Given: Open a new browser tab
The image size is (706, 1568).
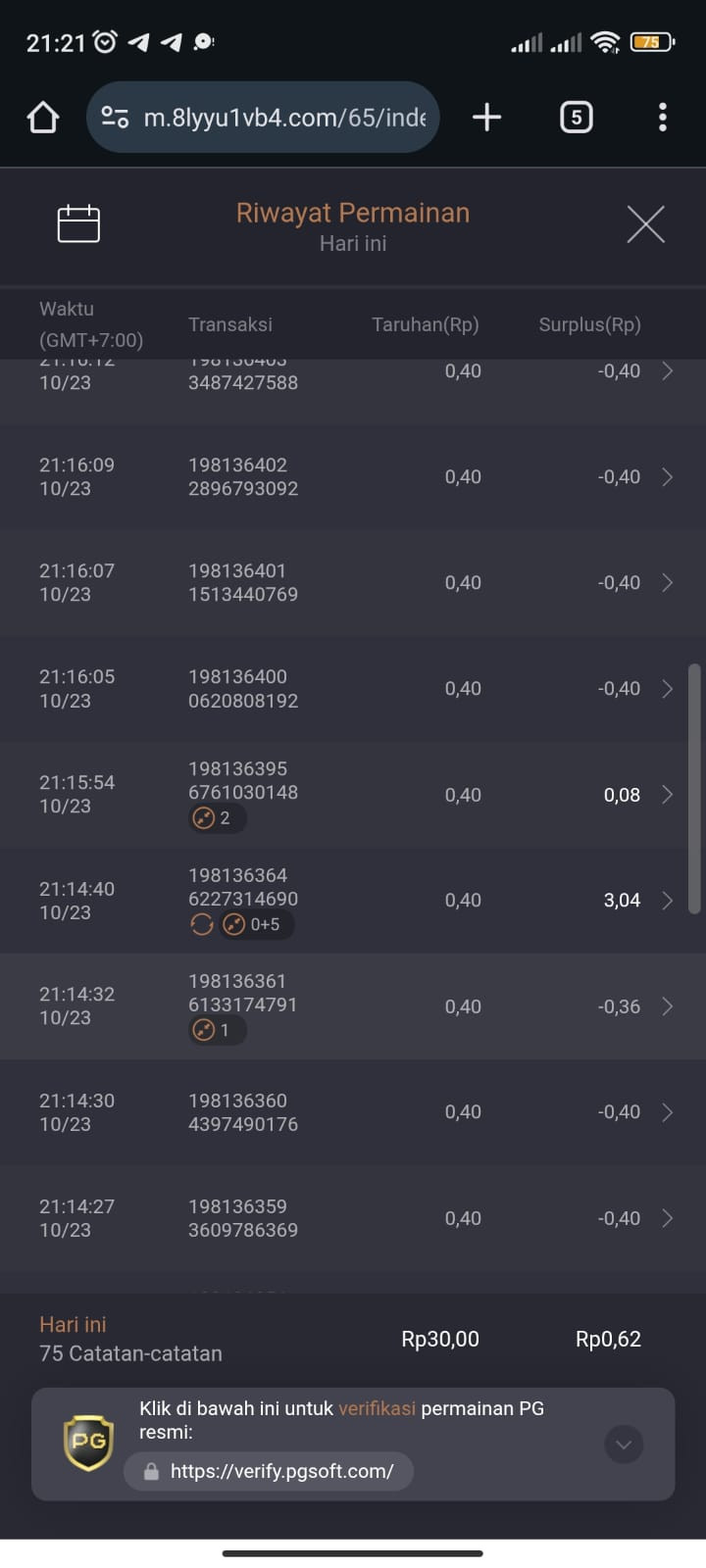Looking at the screenshot, I should [486, 118].
